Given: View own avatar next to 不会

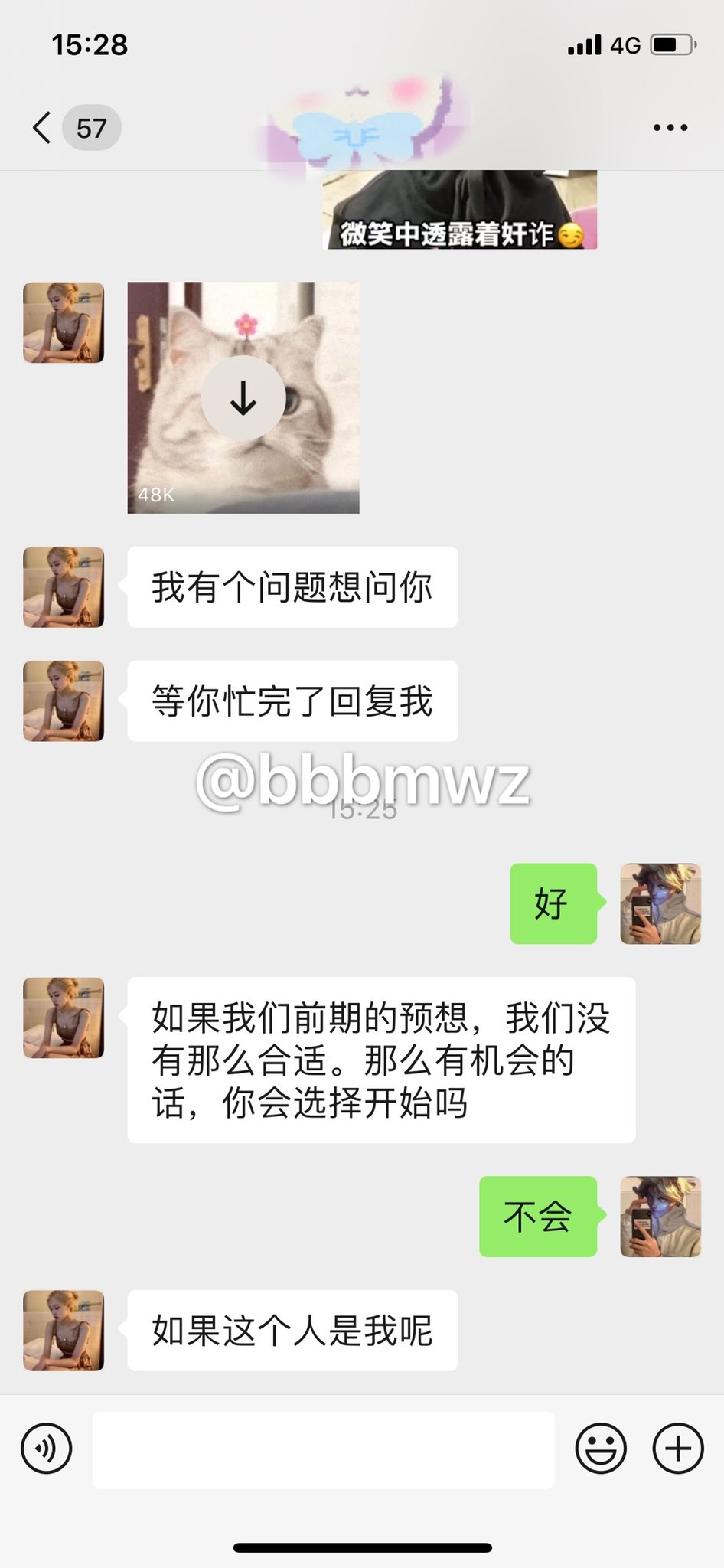Looking at the screenshot, I should [x=660, y=1217].
